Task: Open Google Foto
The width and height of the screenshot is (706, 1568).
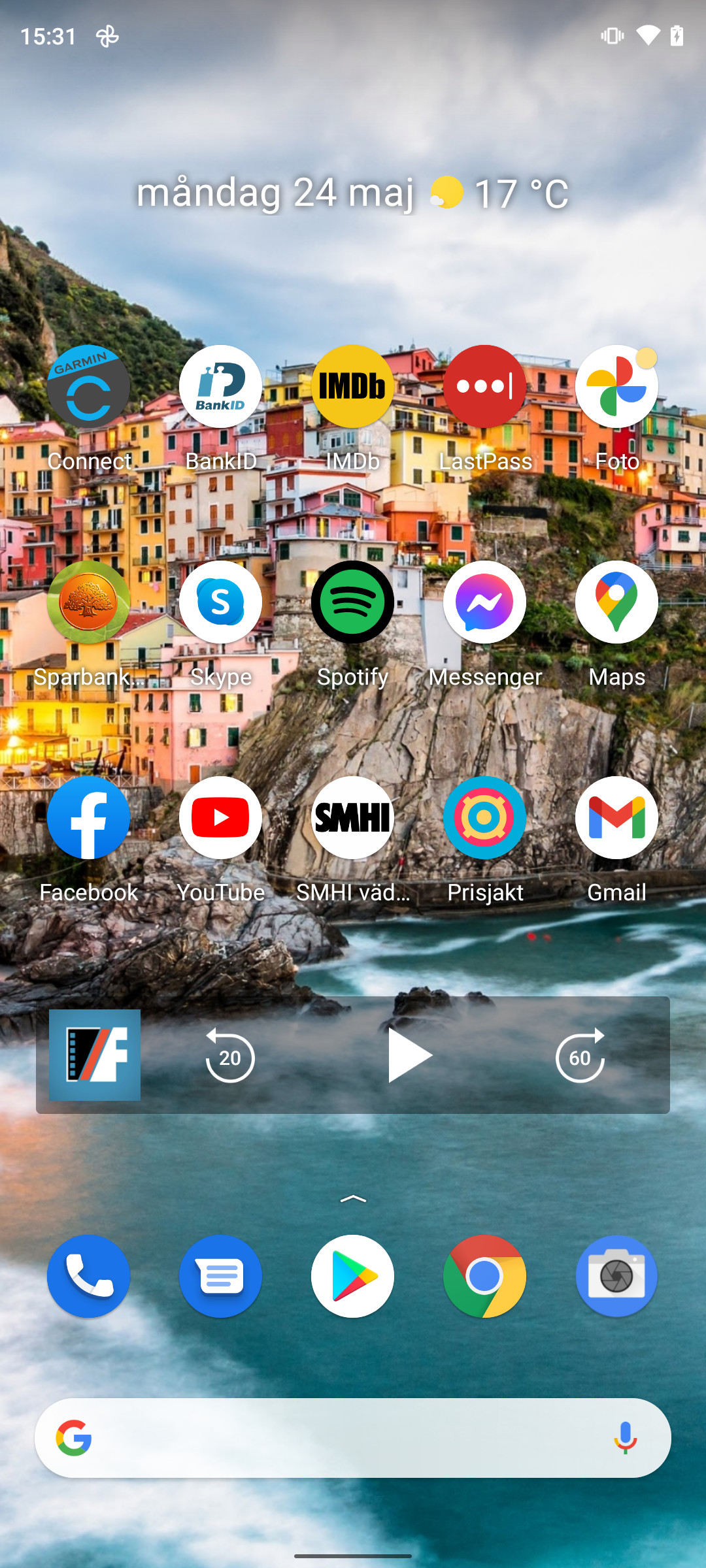Action: coord(616,387)
